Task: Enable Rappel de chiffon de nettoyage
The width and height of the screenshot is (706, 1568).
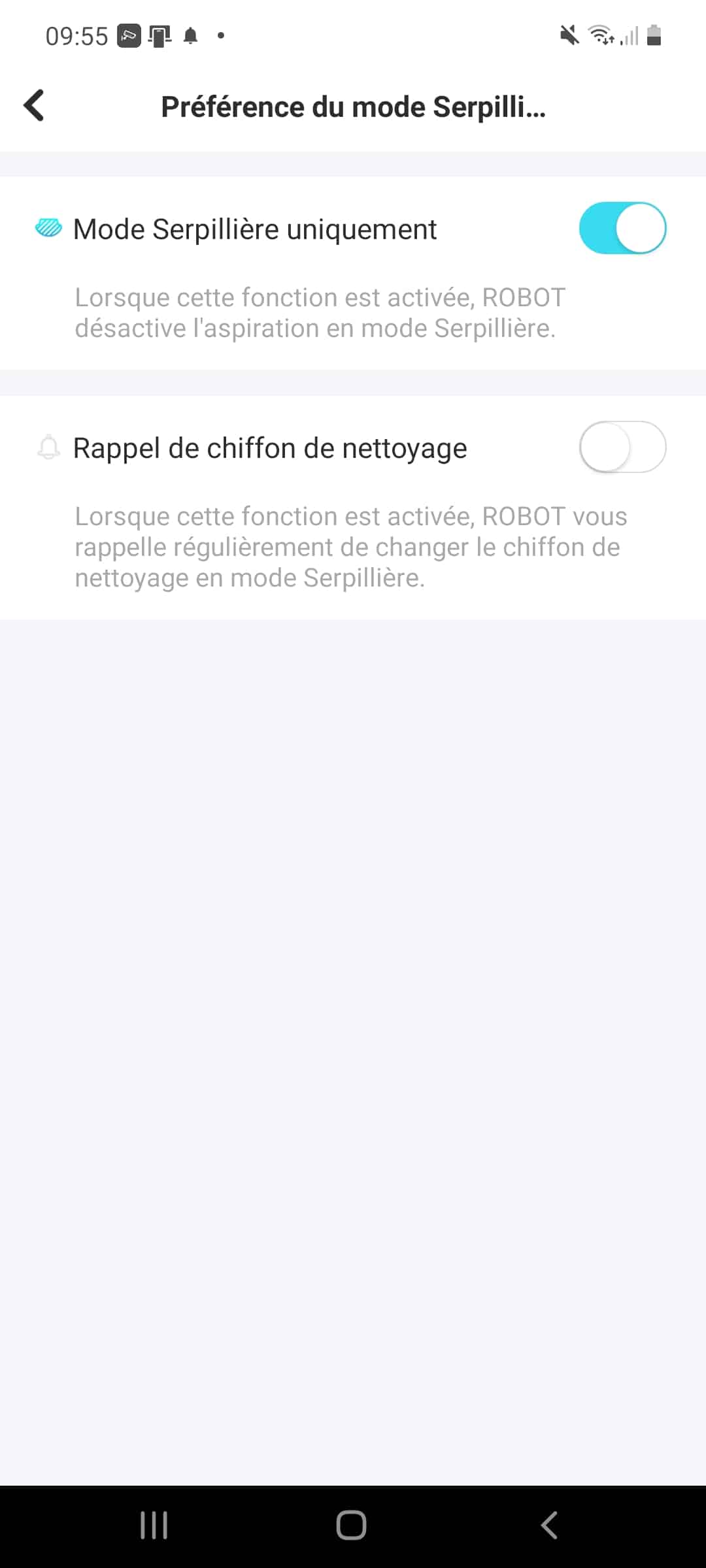Action: coord(622,447)
